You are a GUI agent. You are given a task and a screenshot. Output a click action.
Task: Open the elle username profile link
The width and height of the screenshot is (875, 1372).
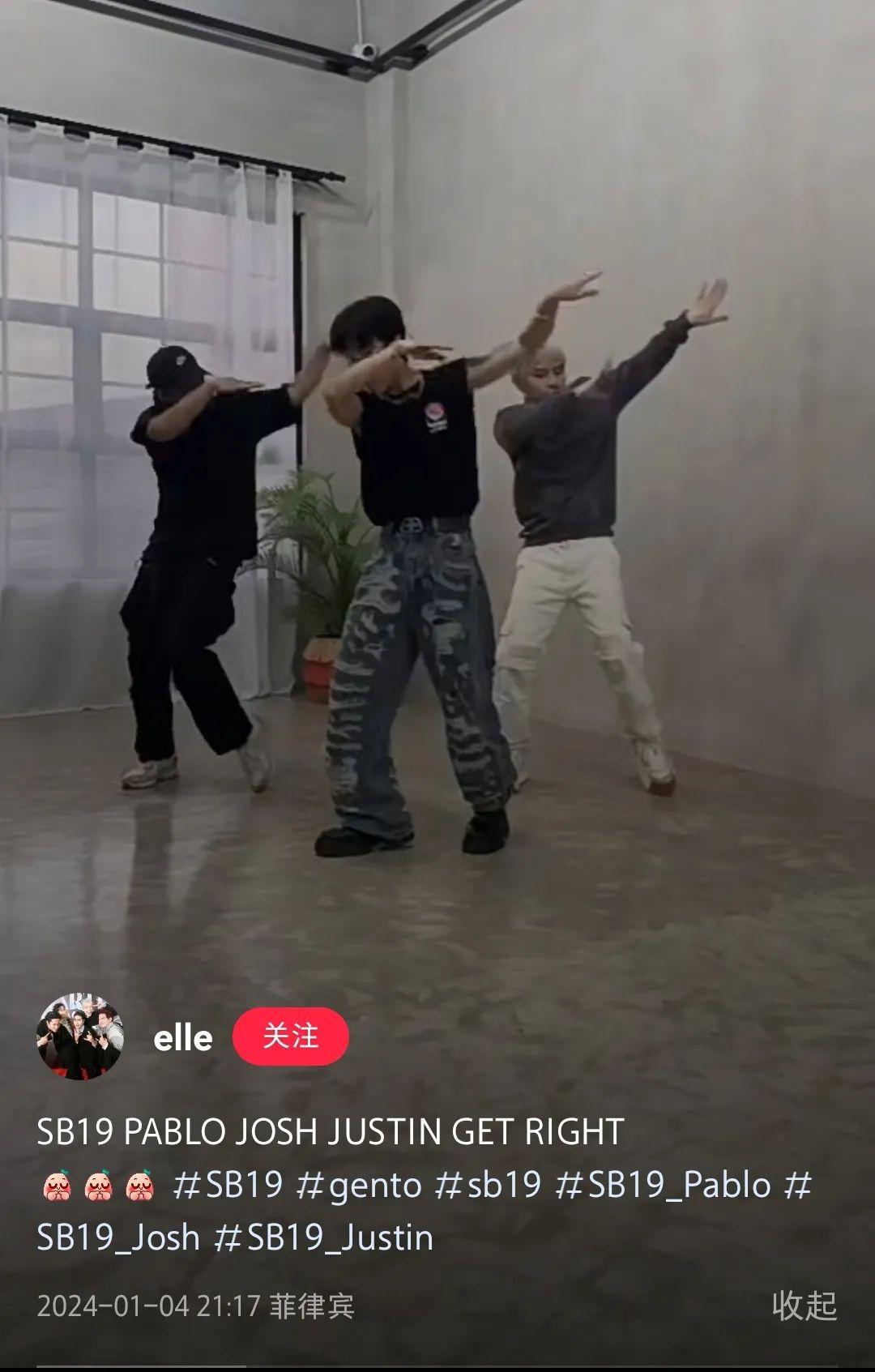click(183, 1037)
